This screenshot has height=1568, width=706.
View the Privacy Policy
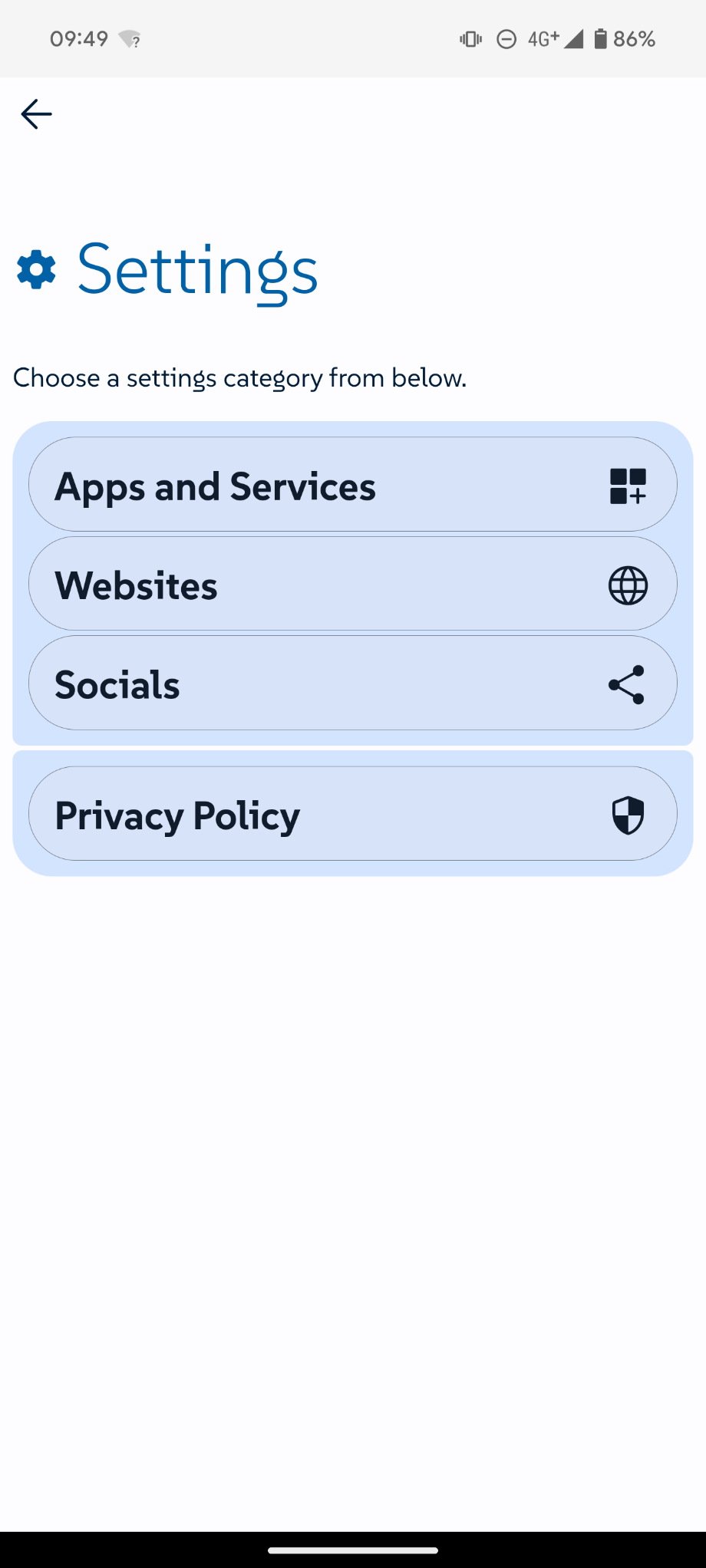(353, 813)
